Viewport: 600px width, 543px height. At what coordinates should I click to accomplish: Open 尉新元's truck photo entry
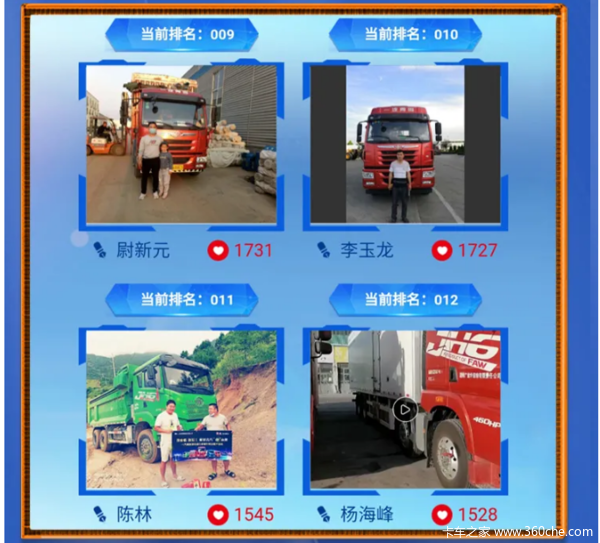[x=180, y=143]
